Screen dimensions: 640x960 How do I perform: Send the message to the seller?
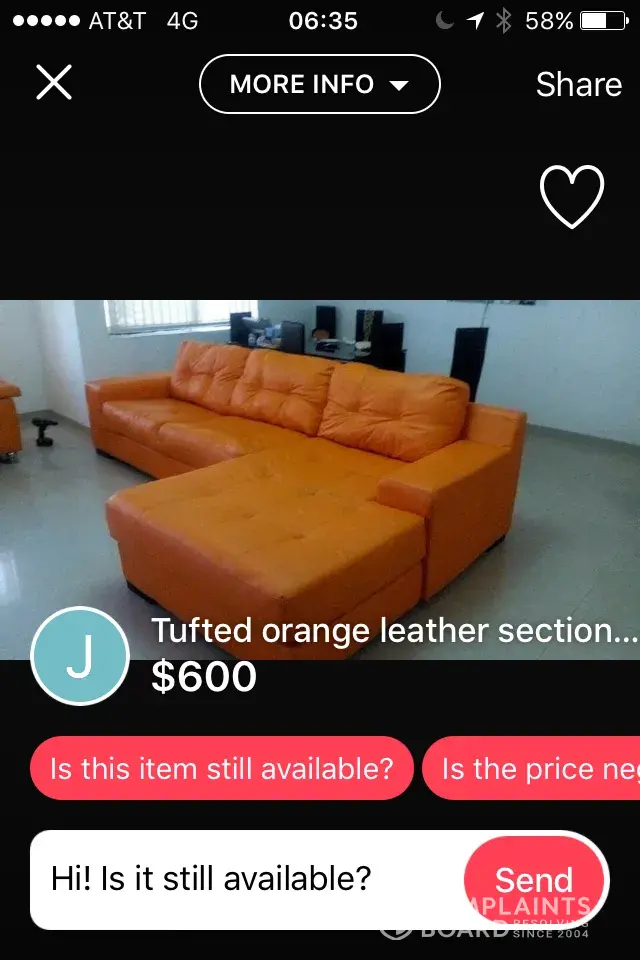coord(534,880)
